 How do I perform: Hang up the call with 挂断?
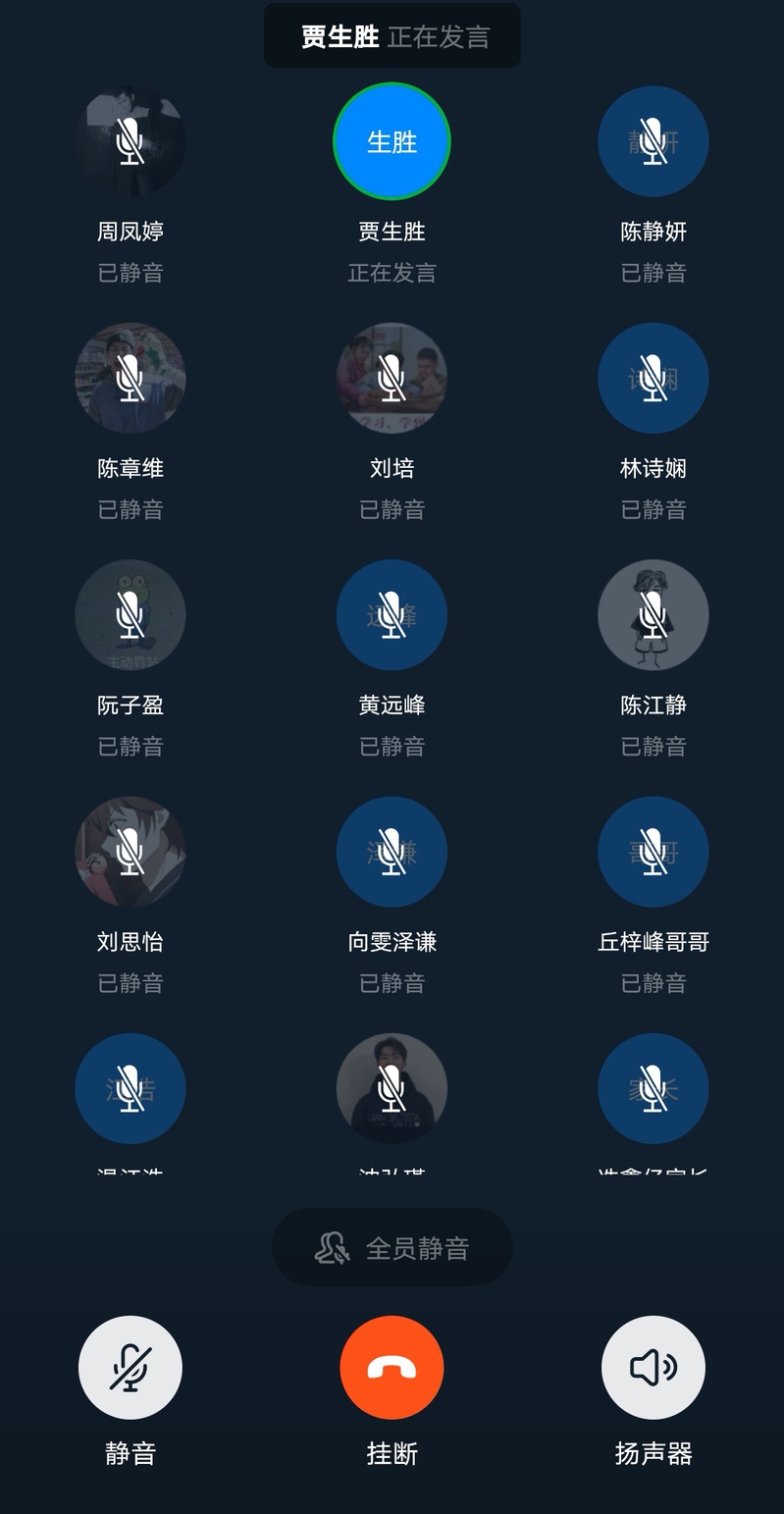[x=392, y=1367]
